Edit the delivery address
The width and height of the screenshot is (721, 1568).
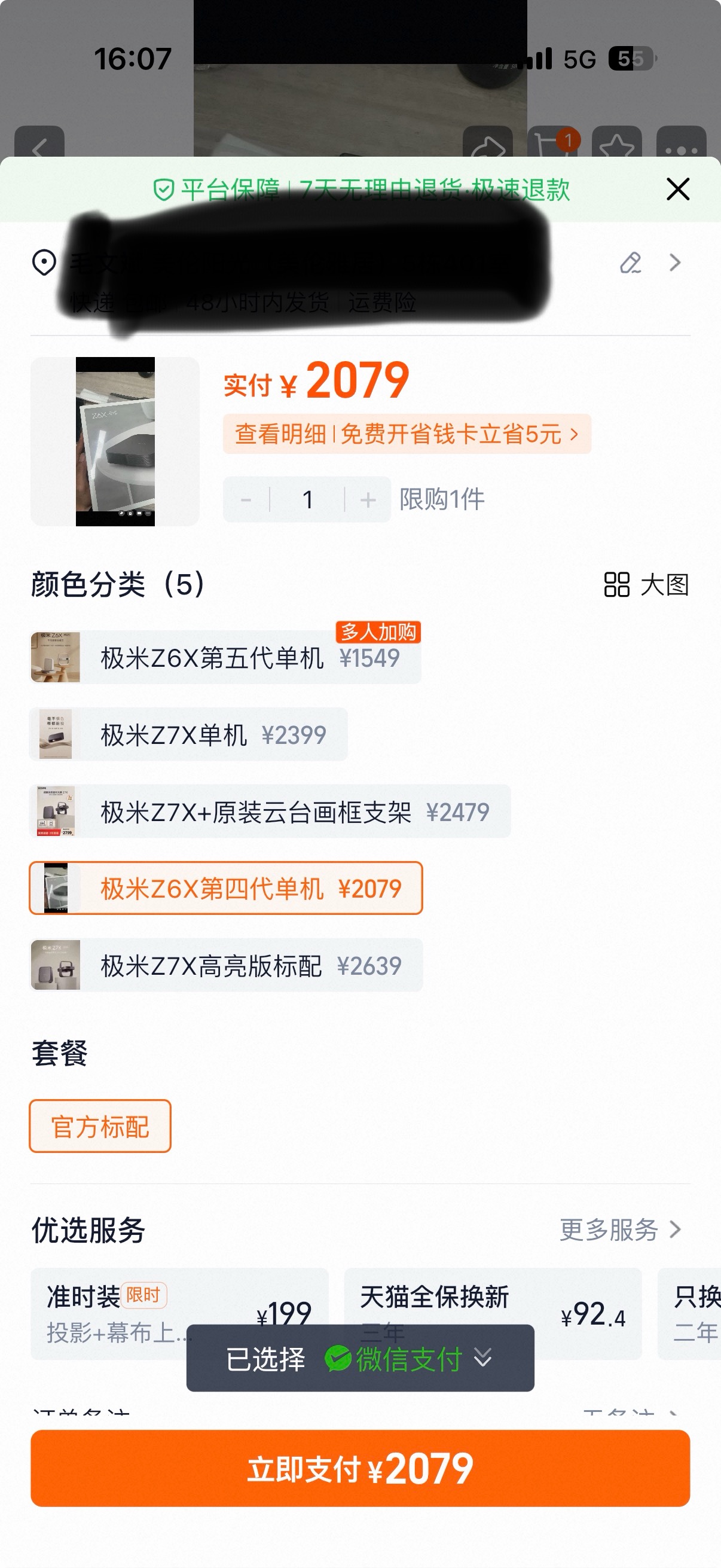coord(630,263)
